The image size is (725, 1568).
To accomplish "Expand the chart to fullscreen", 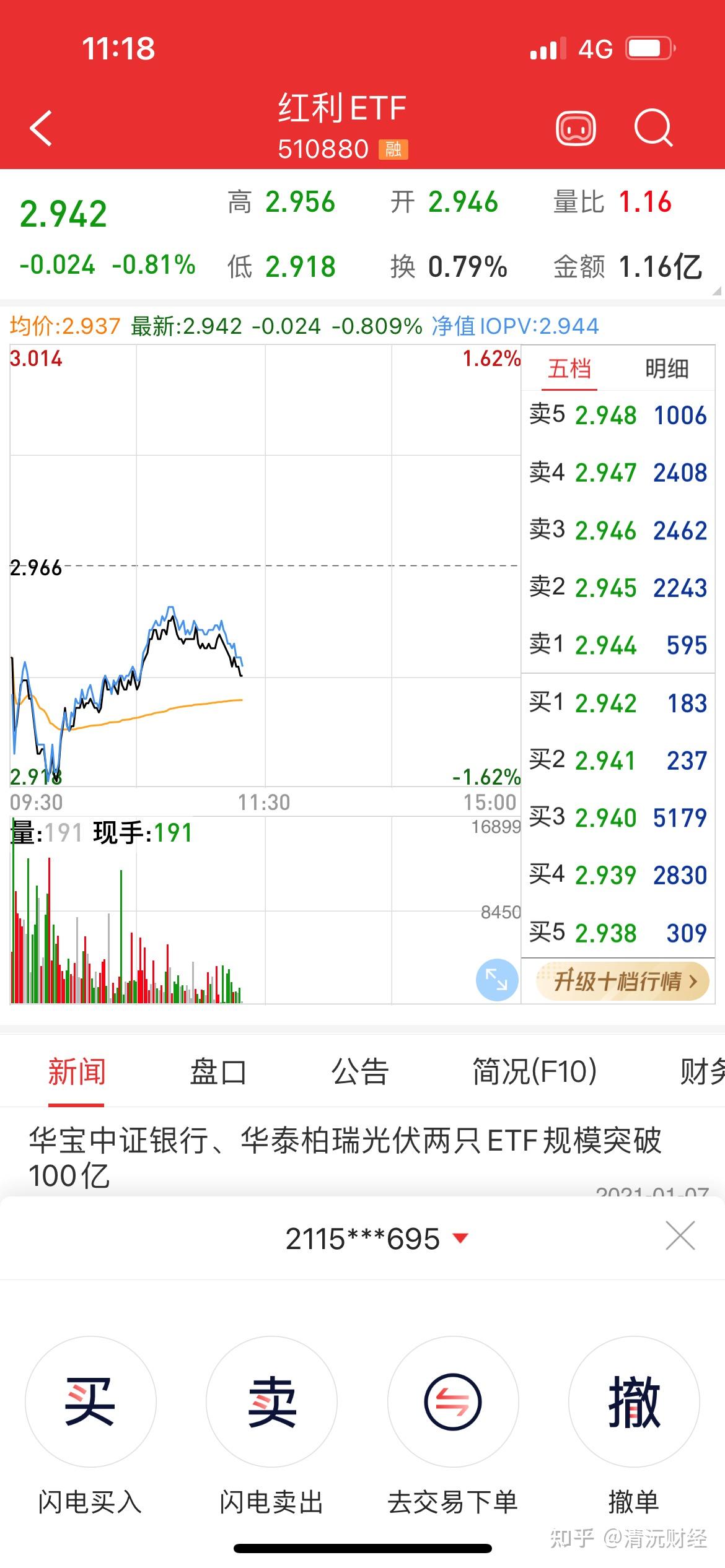I will (x=497, y=980).
